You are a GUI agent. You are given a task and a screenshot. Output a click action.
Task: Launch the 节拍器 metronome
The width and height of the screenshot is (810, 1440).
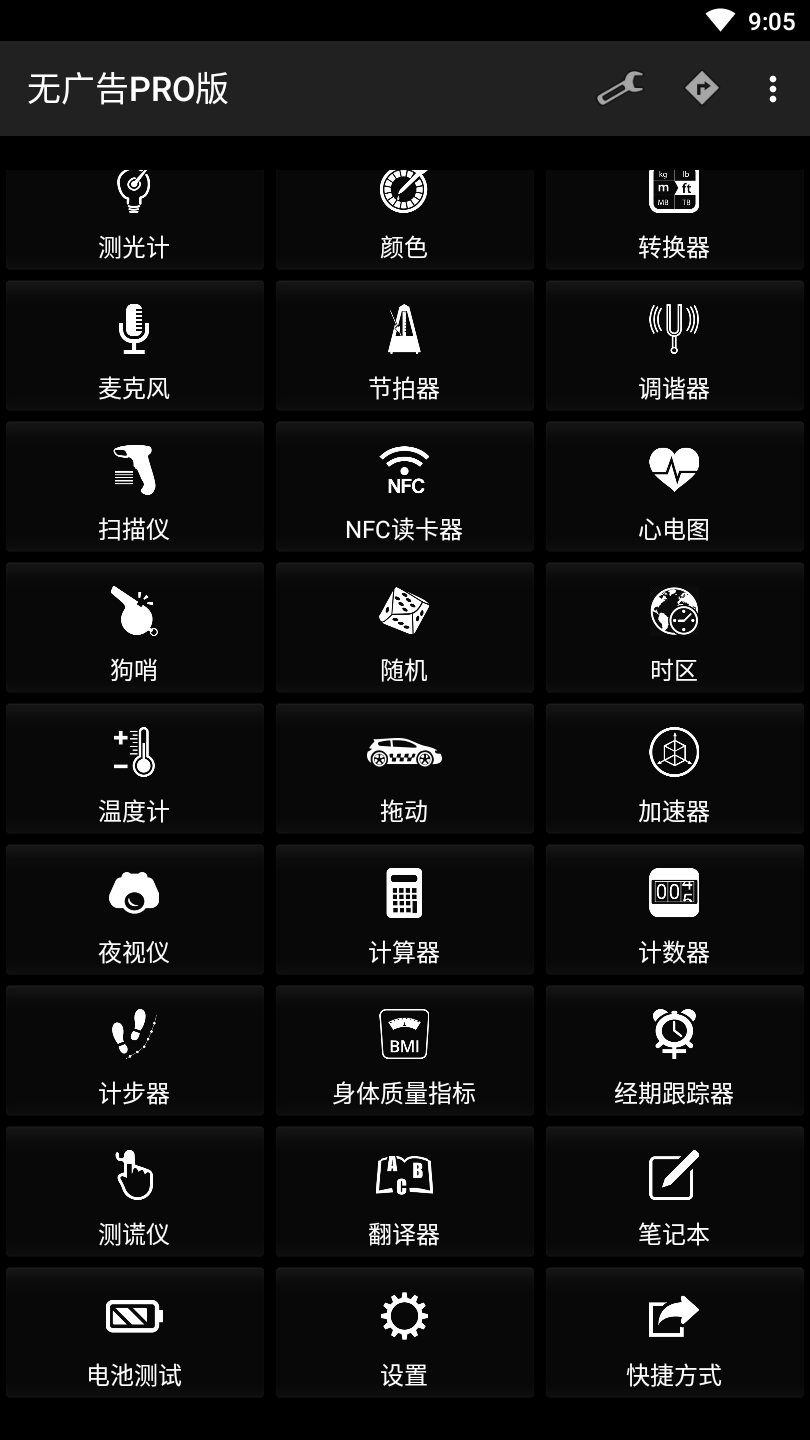pos(404,346)
